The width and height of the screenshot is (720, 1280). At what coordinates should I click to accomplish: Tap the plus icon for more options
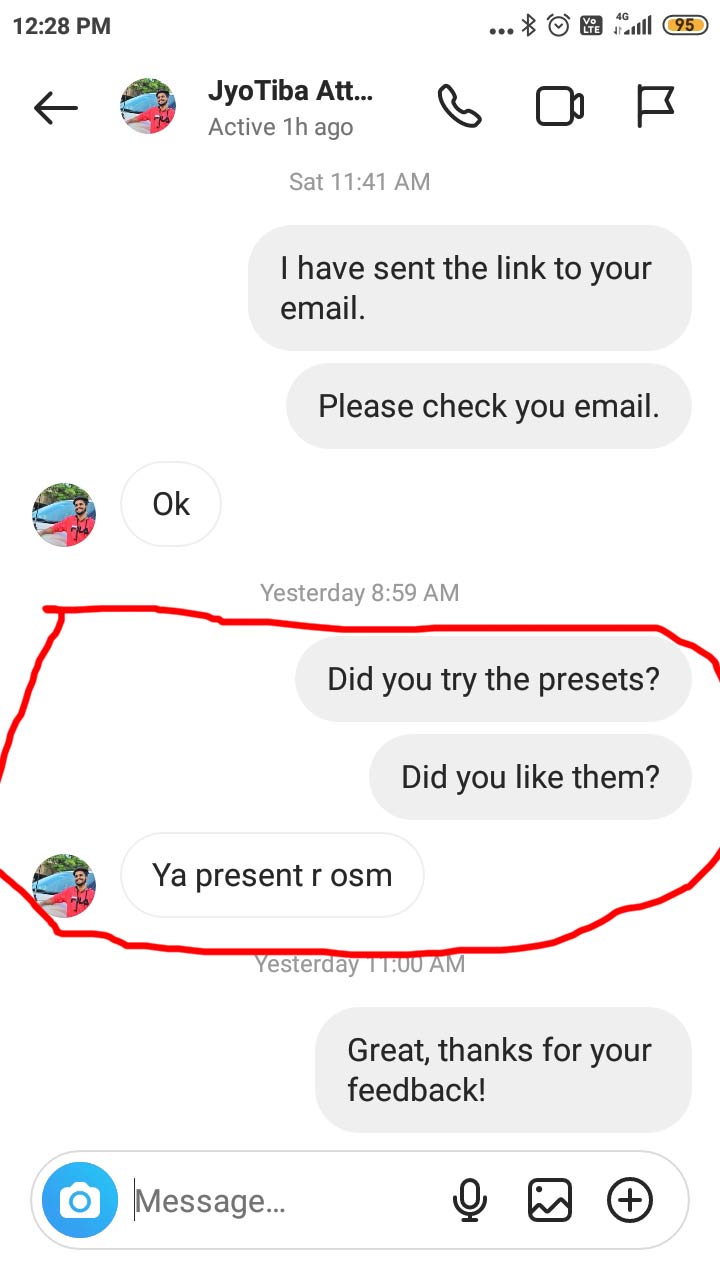[630, 1200]
